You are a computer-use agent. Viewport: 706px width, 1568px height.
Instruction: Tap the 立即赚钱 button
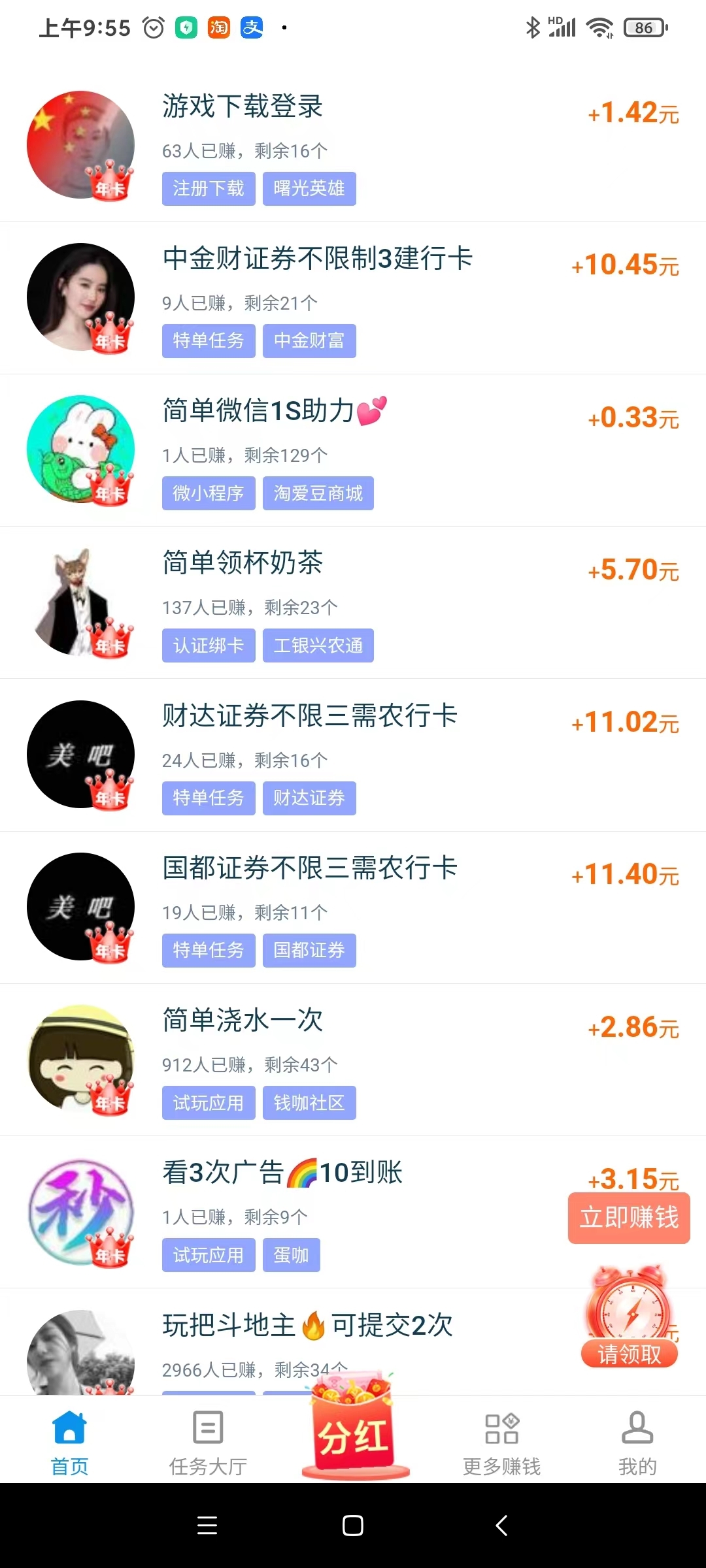pyautogui.click(x=629, y=1218)
